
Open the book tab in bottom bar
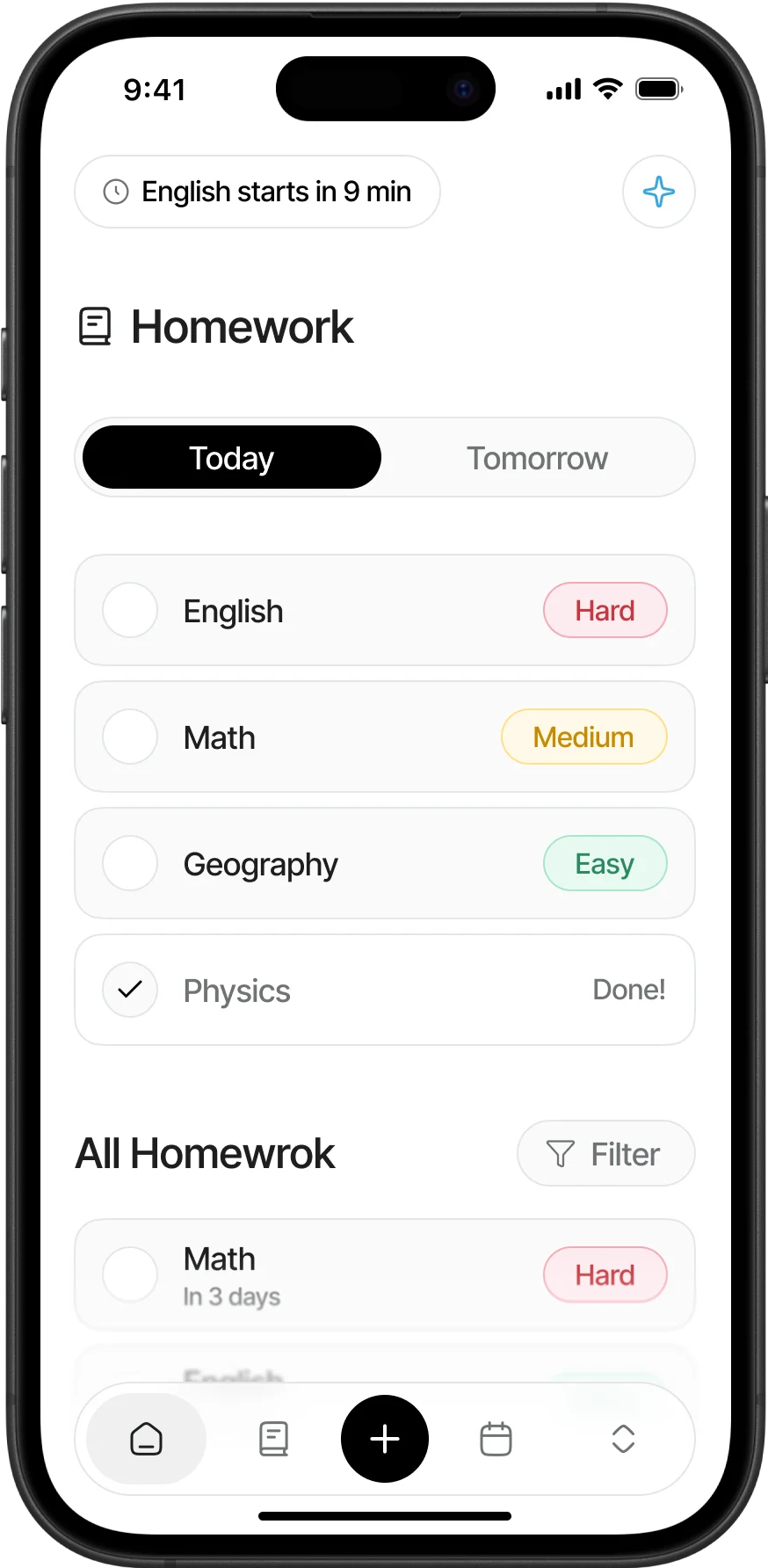[273, 1439]
